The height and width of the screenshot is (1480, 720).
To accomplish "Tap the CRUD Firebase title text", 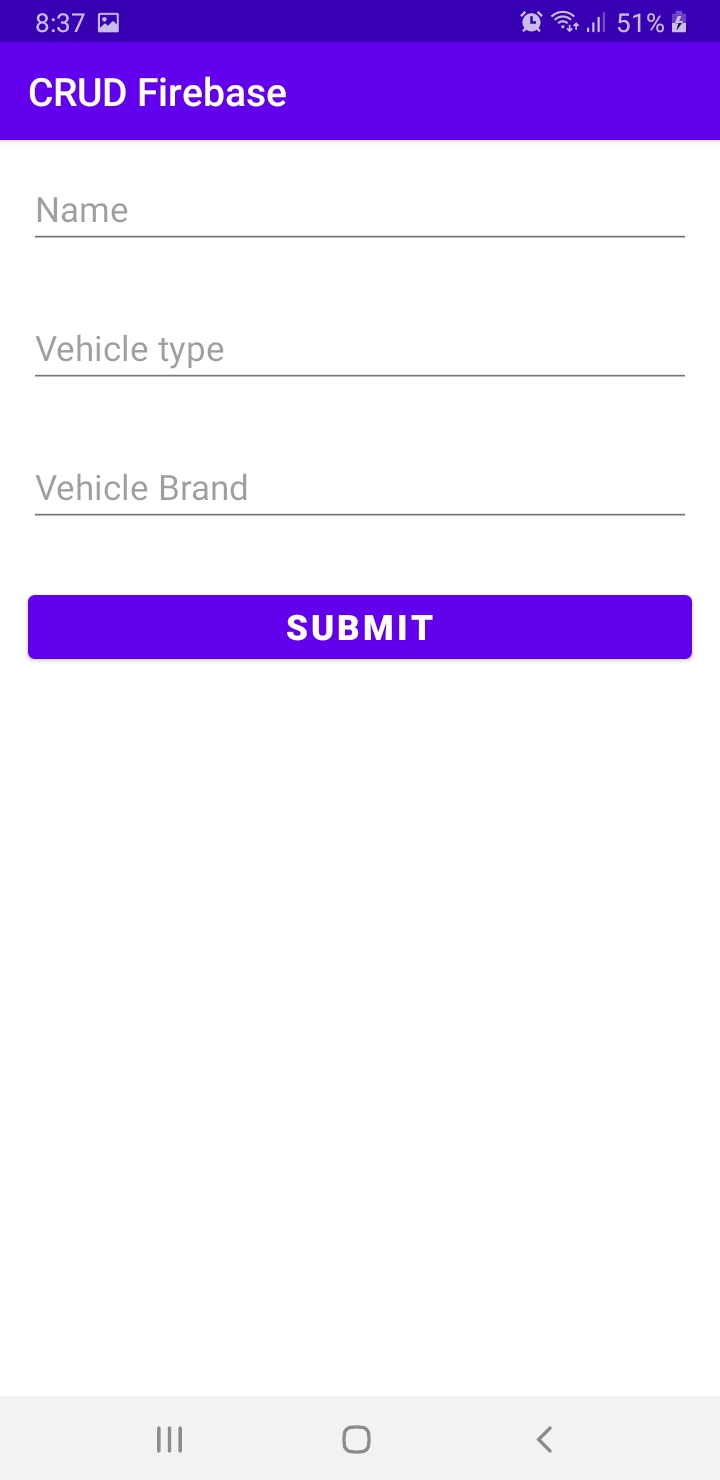I will [158, 92].
